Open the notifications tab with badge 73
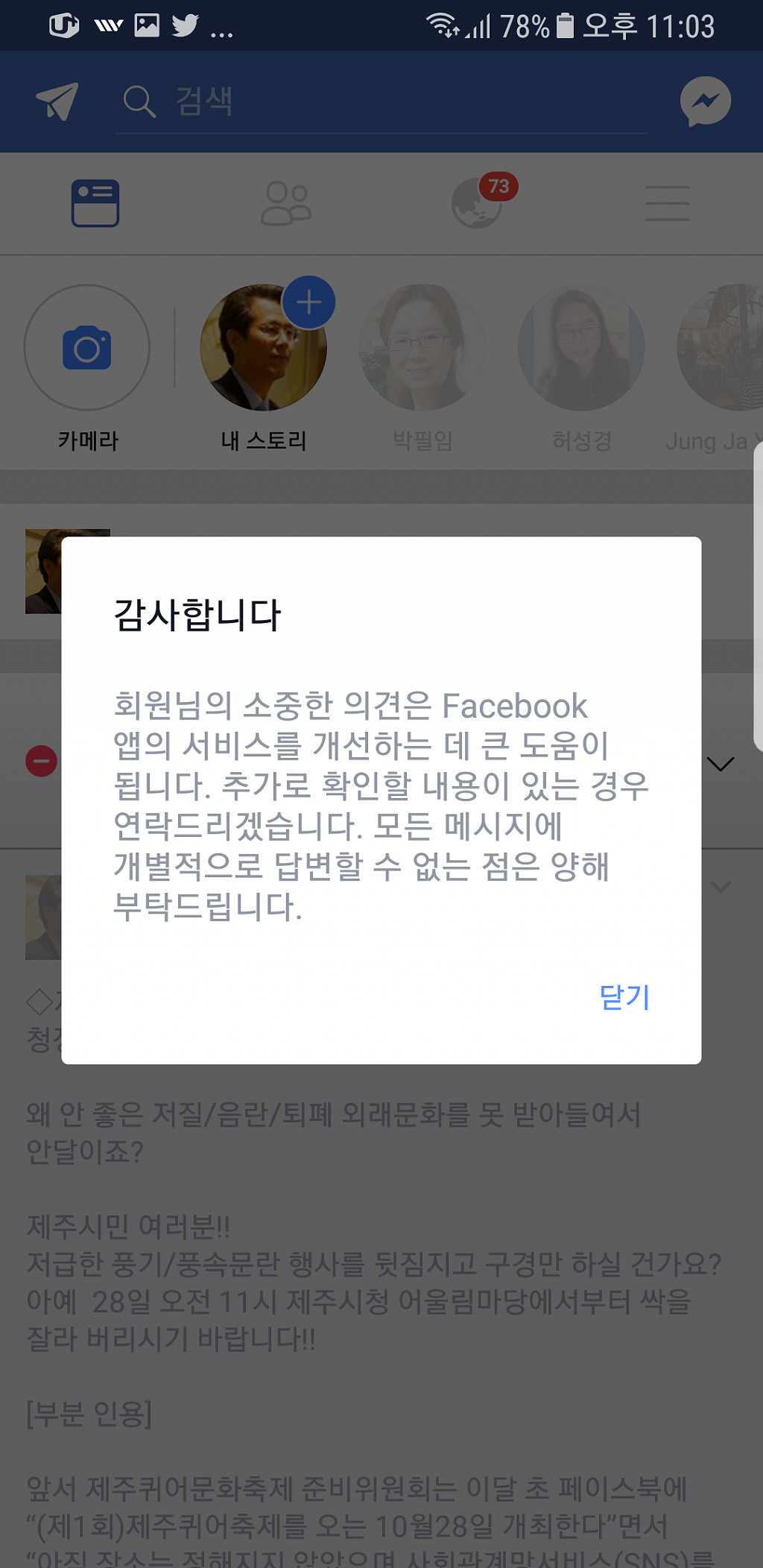The image size is (763, 1568). click(x=478, y=203)
